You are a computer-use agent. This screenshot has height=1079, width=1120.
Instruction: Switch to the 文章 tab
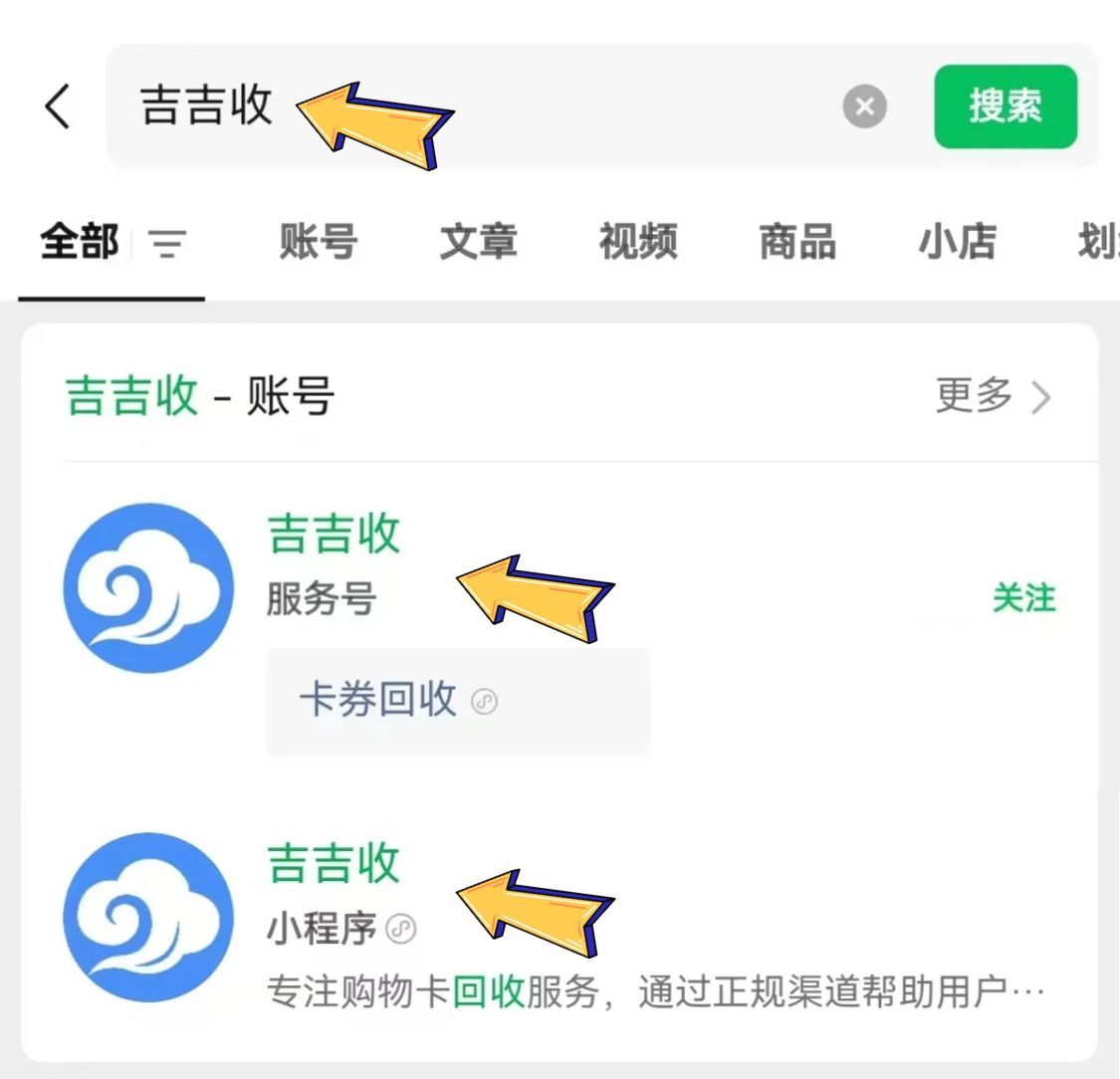coord(478,242)
